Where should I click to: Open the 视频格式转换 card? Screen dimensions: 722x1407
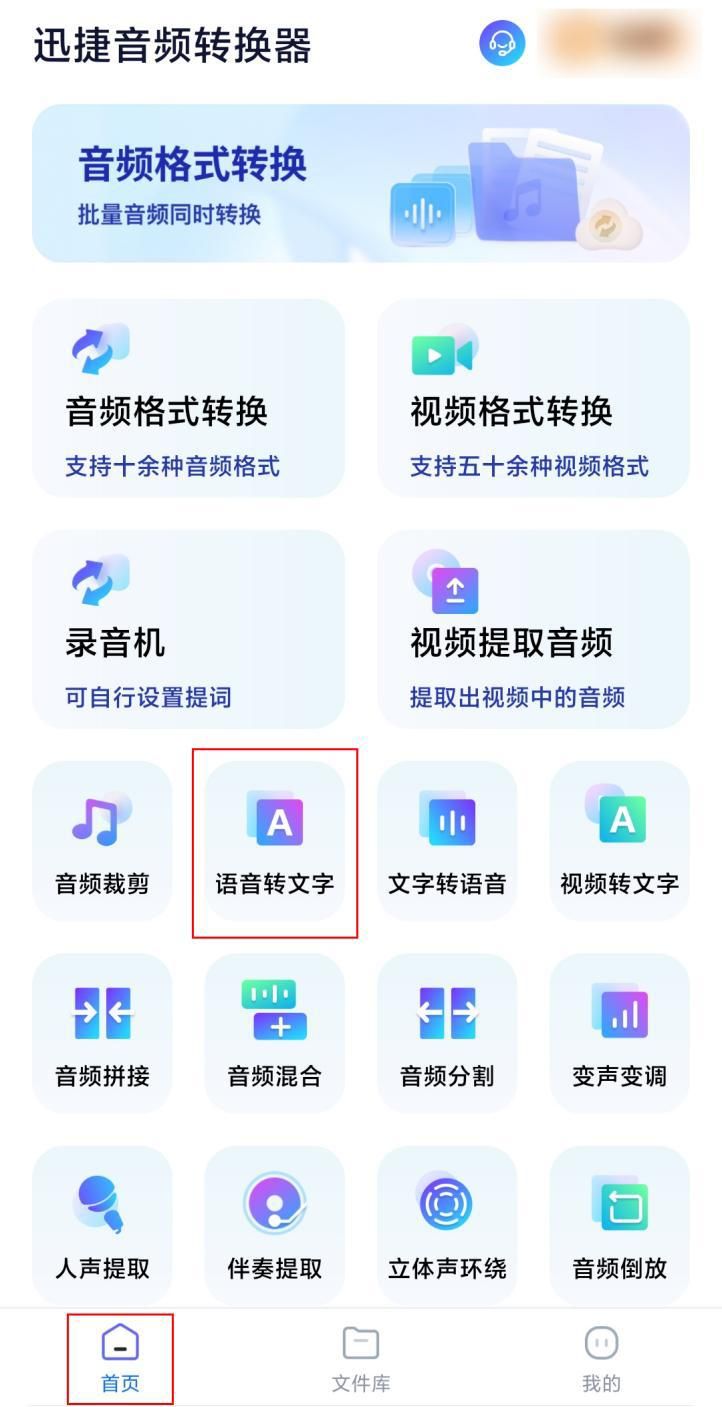[x=533, y=398]
